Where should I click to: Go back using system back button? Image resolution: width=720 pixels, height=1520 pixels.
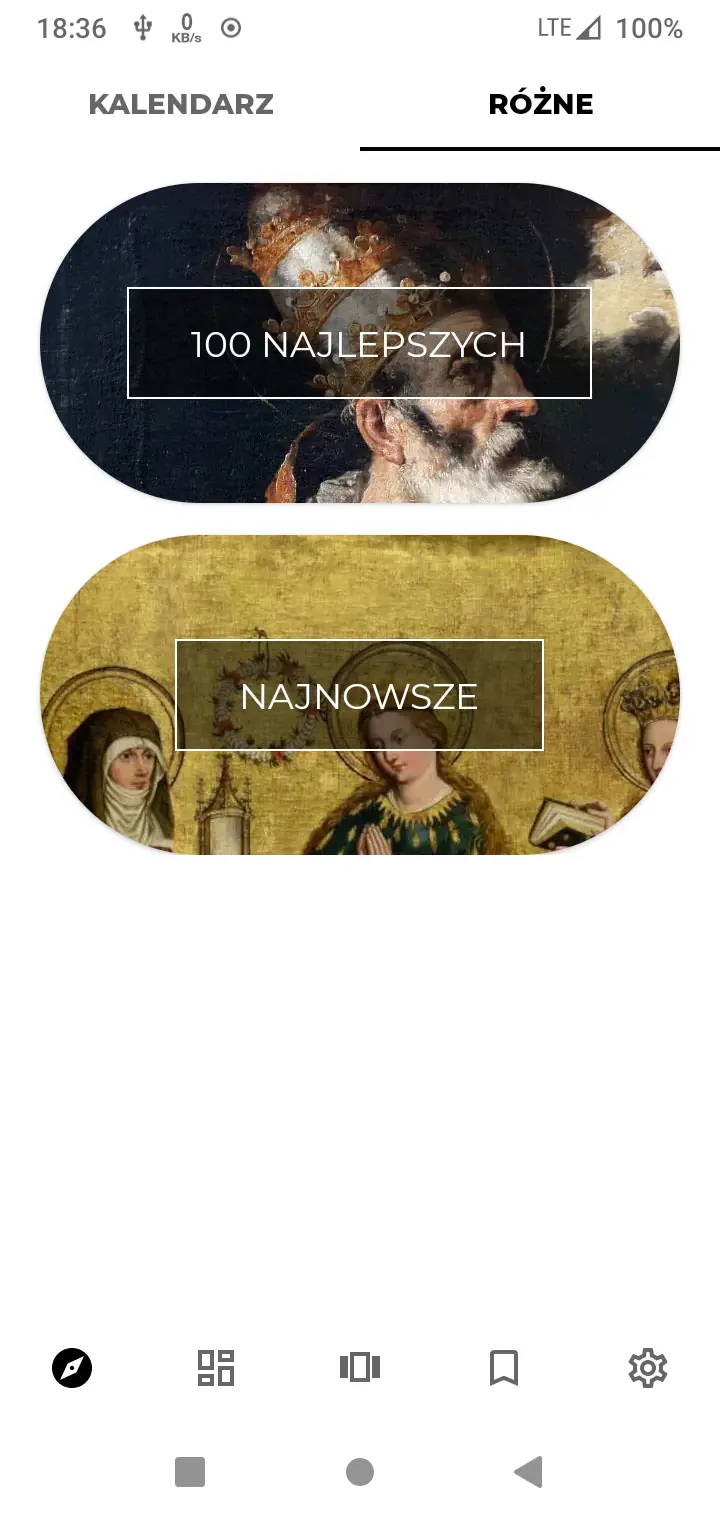[x=528, y=1472]
